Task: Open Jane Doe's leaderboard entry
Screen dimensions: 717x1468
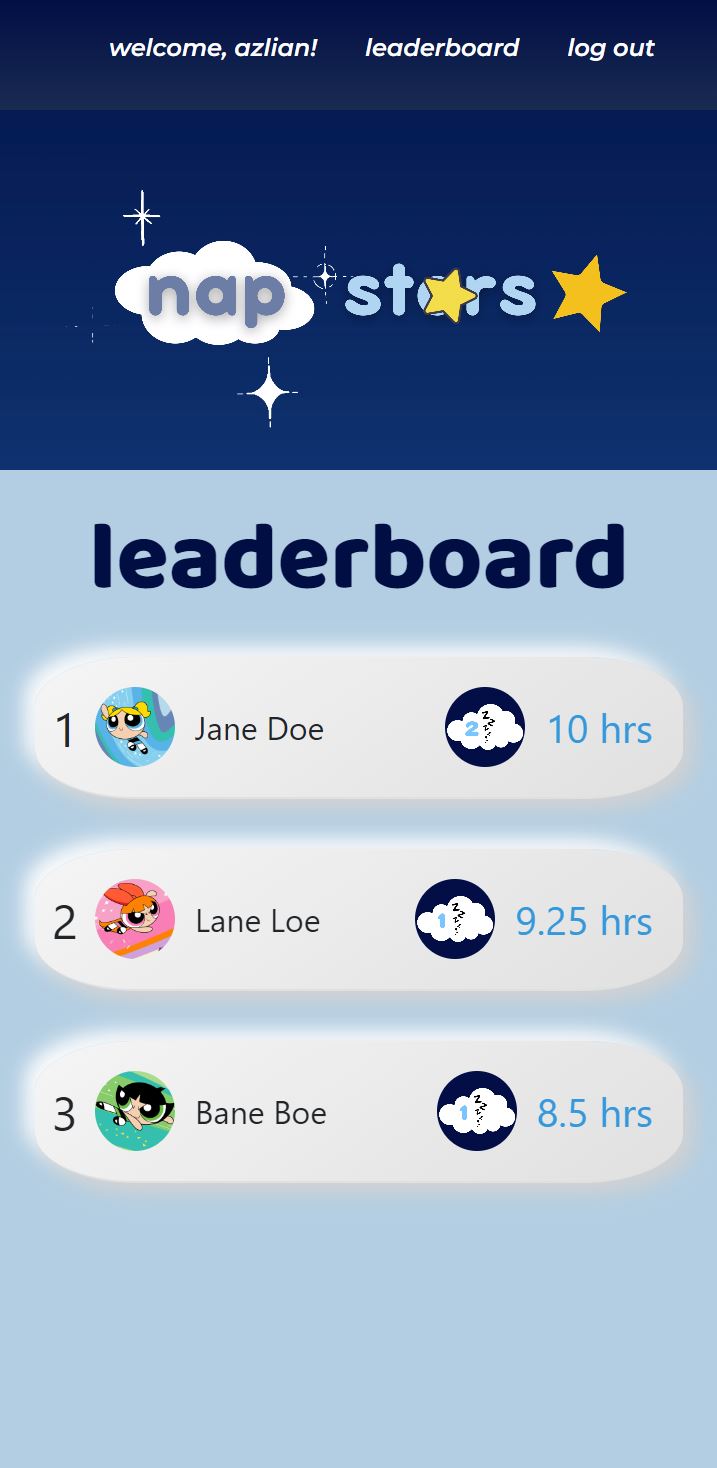Action: click(x=358, y=728)
